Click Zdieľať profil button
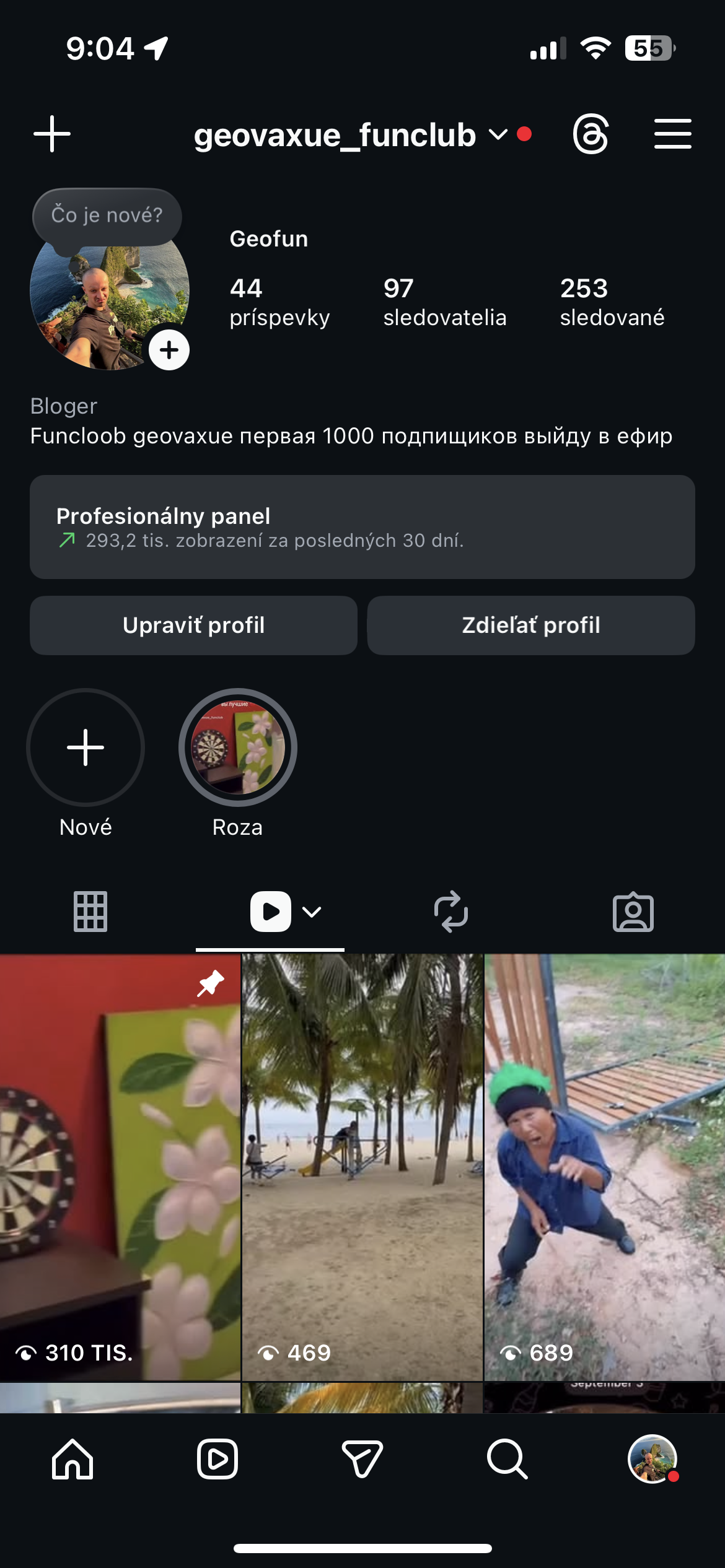 tap(532, 625)
